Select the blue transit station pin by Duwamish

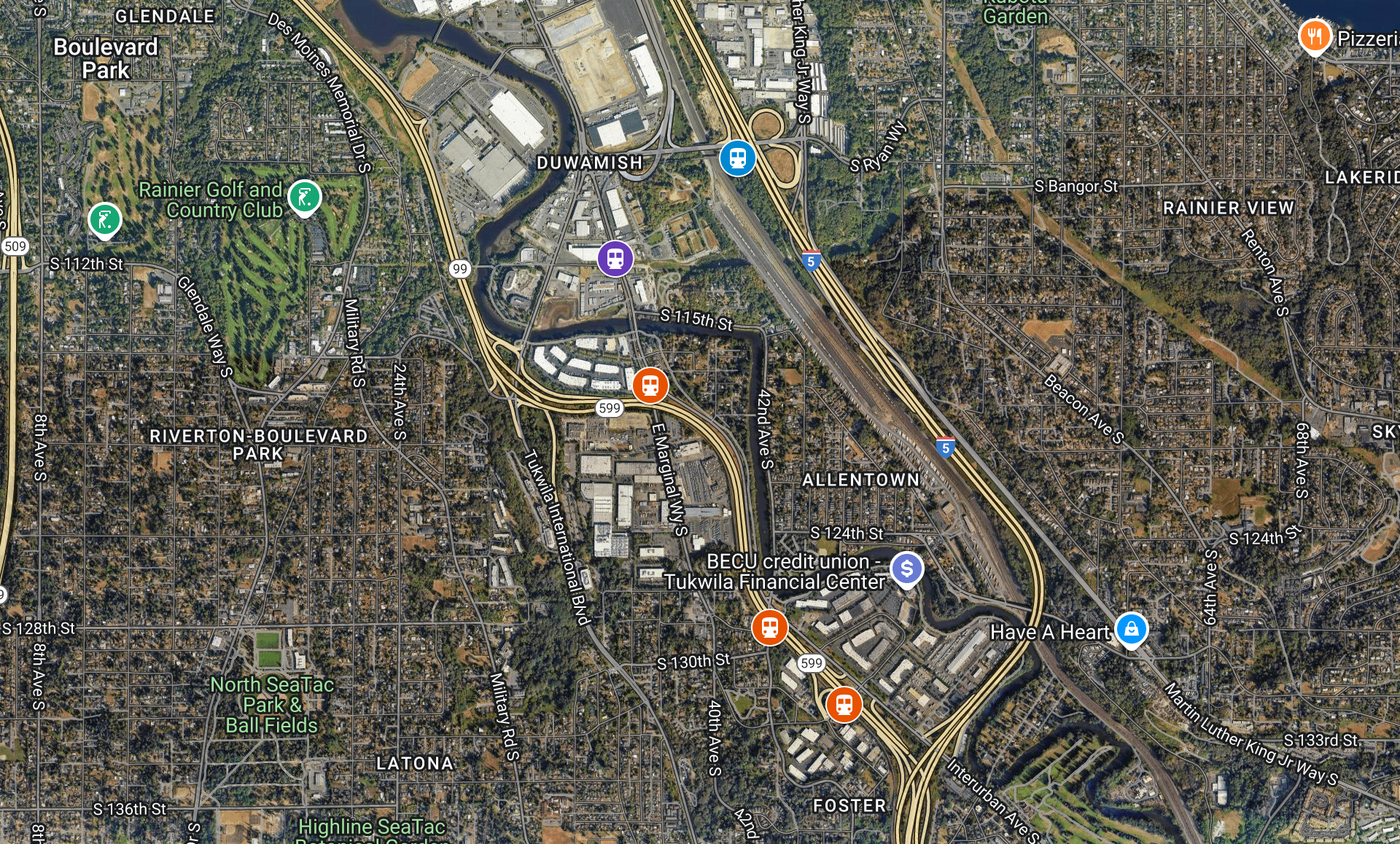pos(737,157)
